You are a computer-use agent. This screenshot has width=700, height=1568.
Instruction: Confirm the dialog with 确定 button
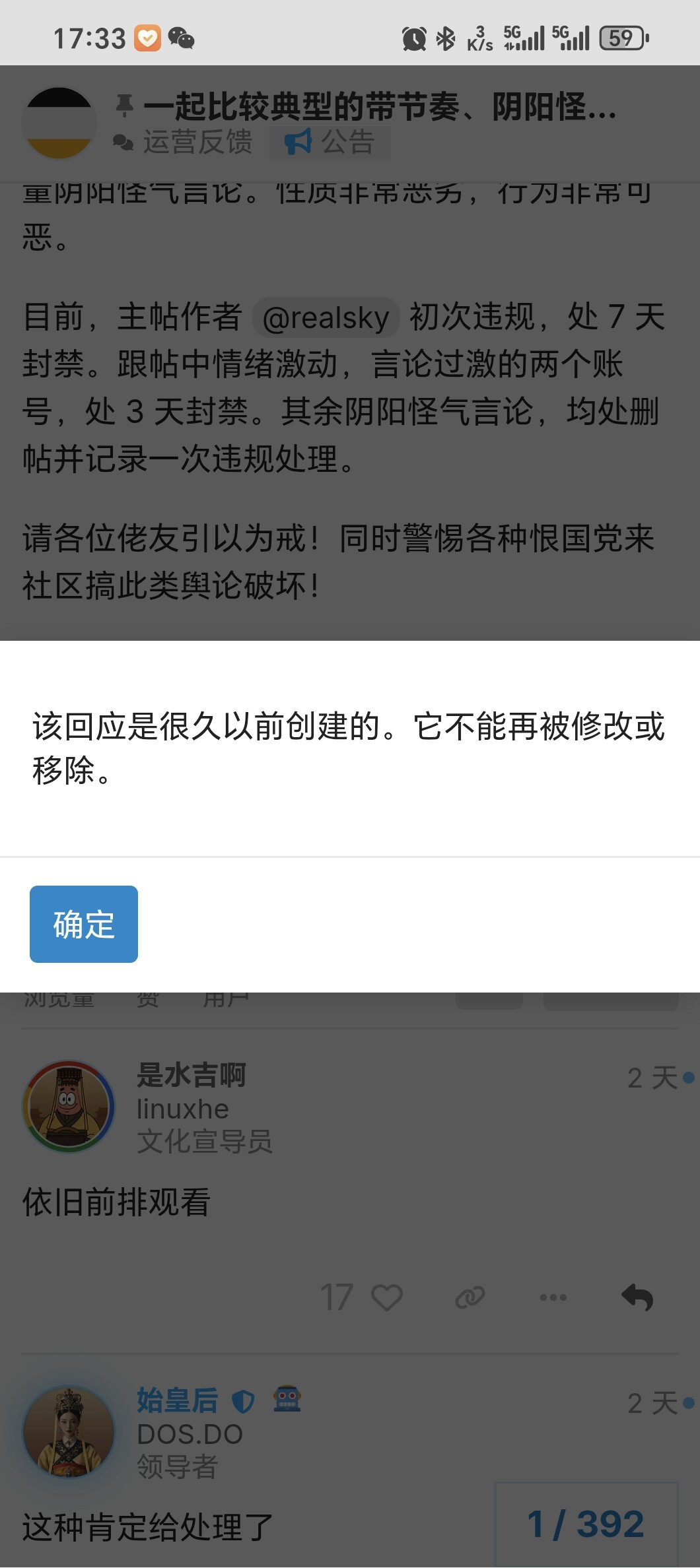pyautogui.click(x=84, y=924)
